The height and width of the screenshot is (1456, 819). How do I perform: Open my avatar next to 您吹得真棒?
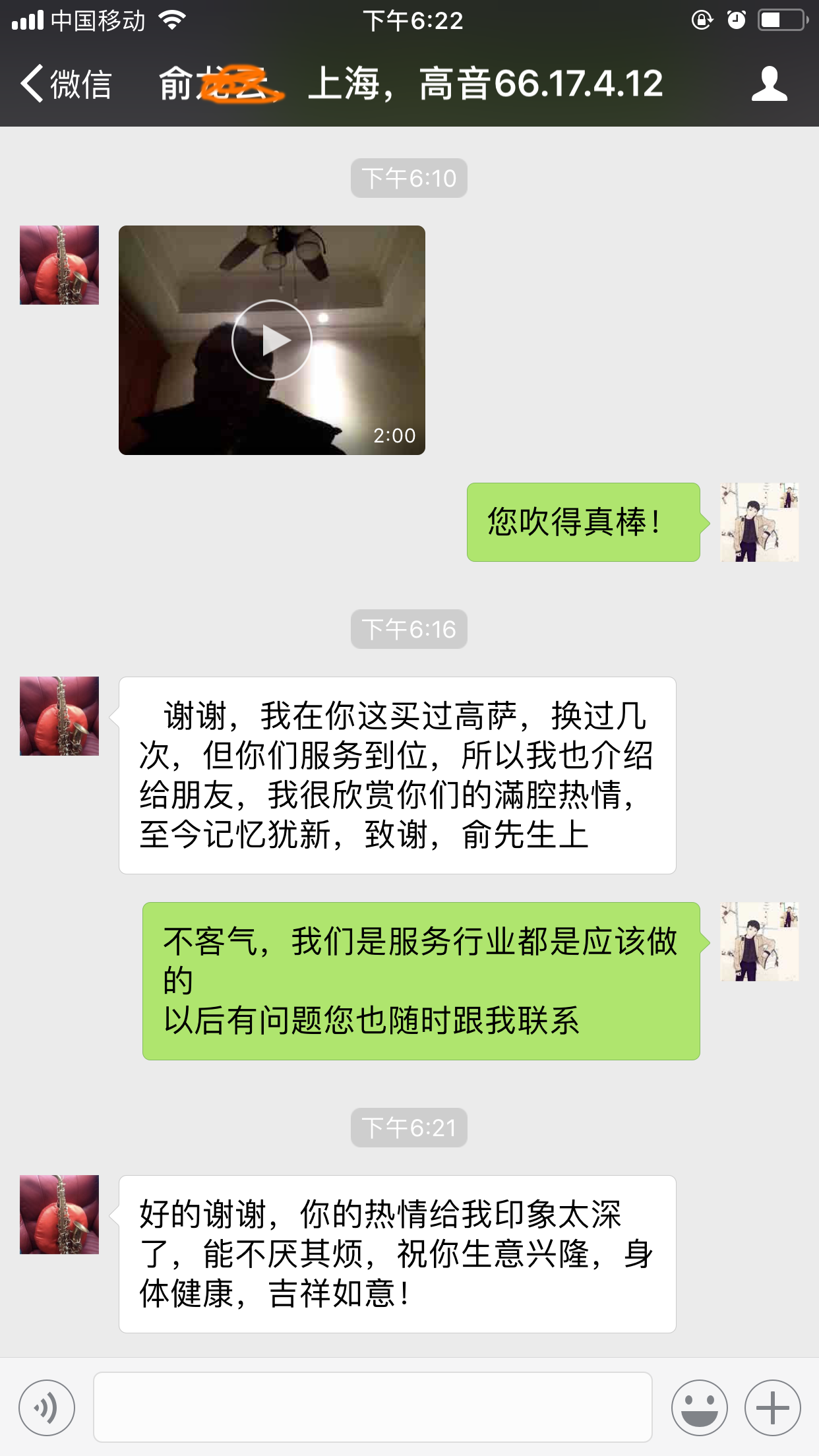tap(759, 522)
